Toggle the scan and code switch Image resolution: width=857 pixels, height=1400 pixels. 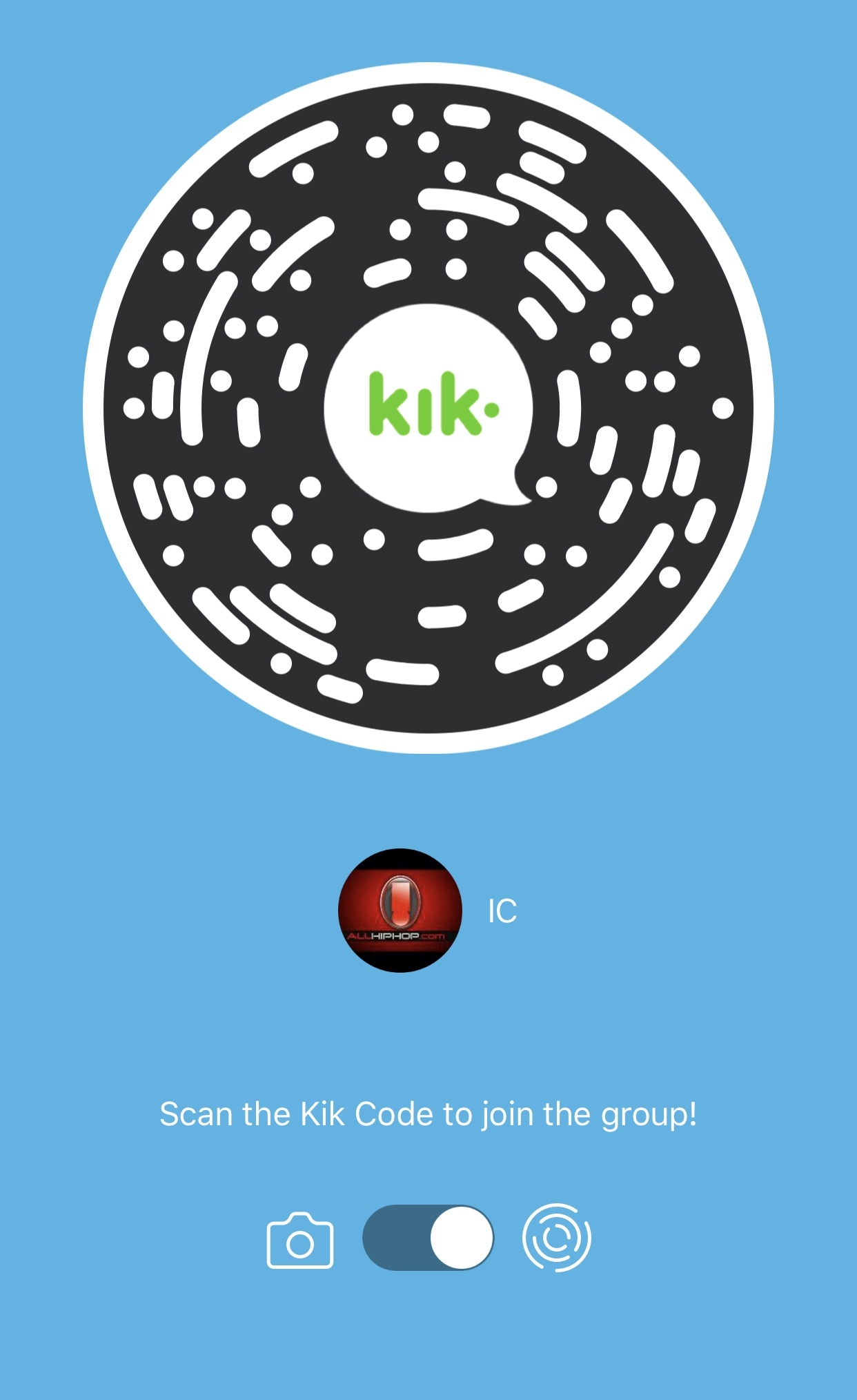[428, 1238]
